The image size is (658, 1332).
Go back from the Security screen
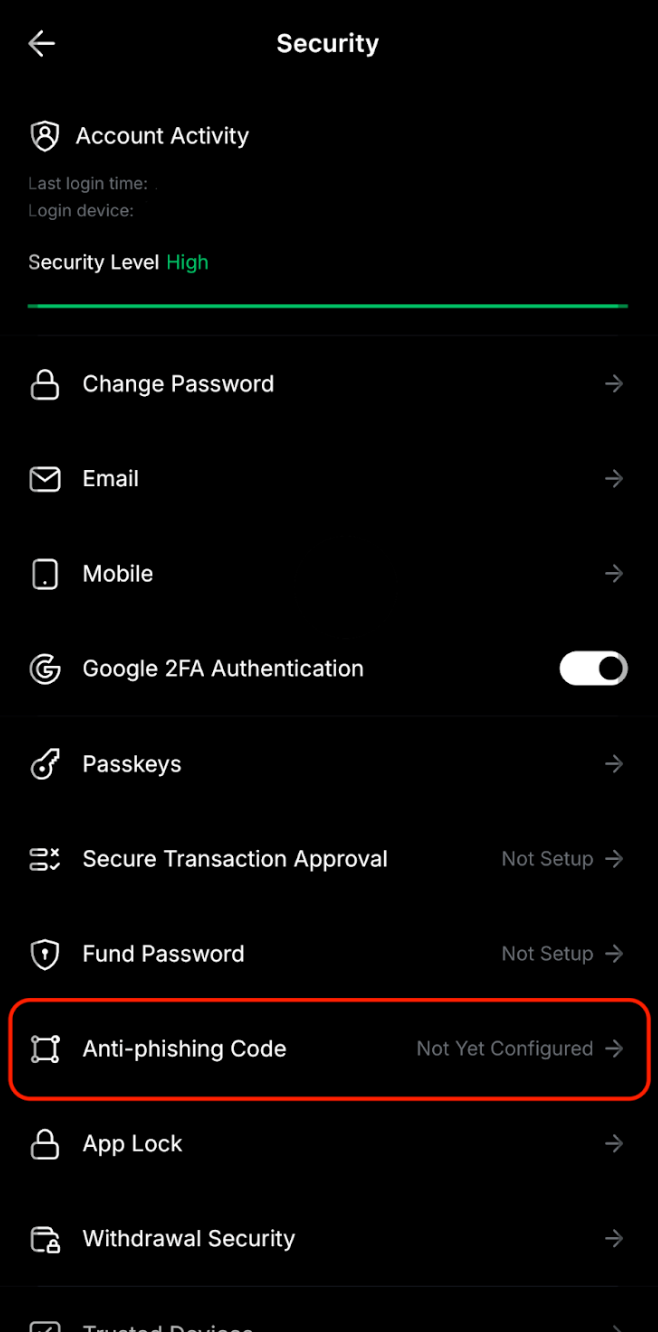(x=42, y=43)
